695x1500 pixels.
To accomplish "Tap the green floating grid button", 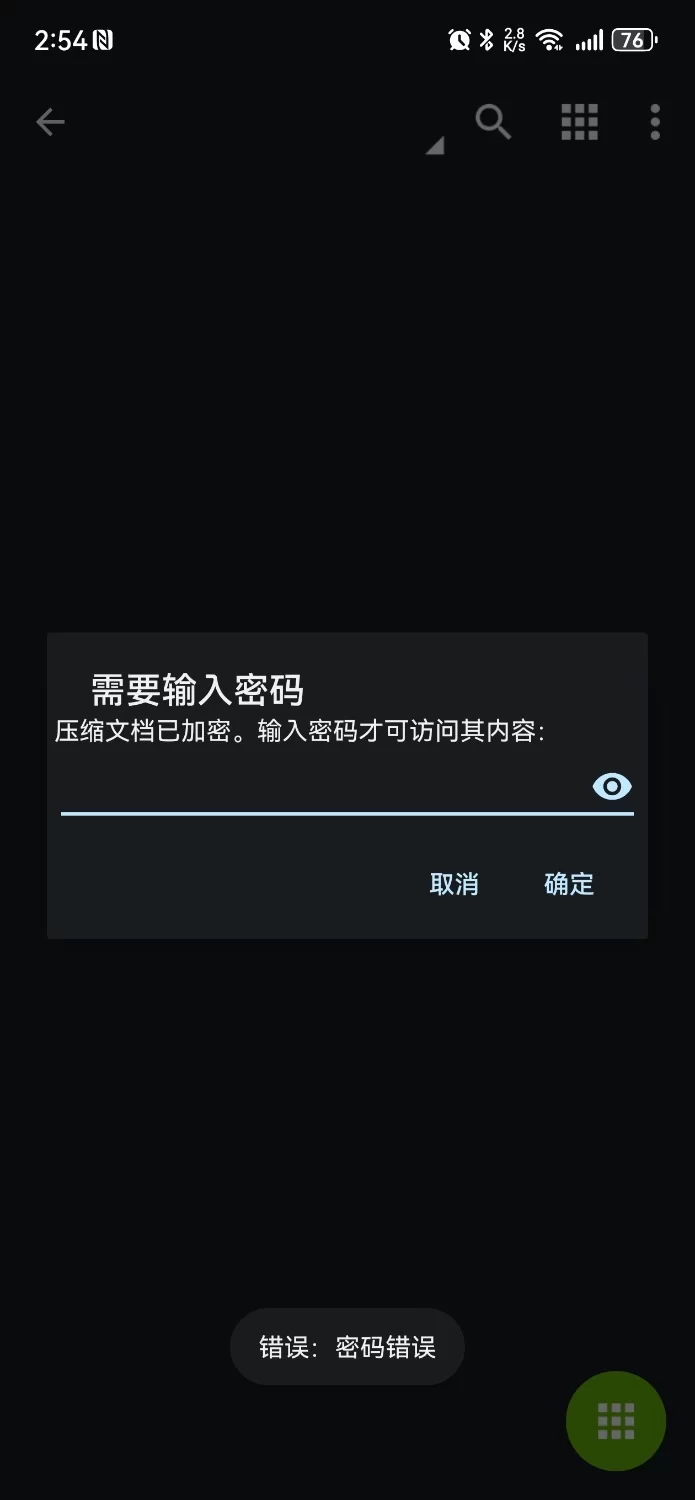I will coord(616,1420).
